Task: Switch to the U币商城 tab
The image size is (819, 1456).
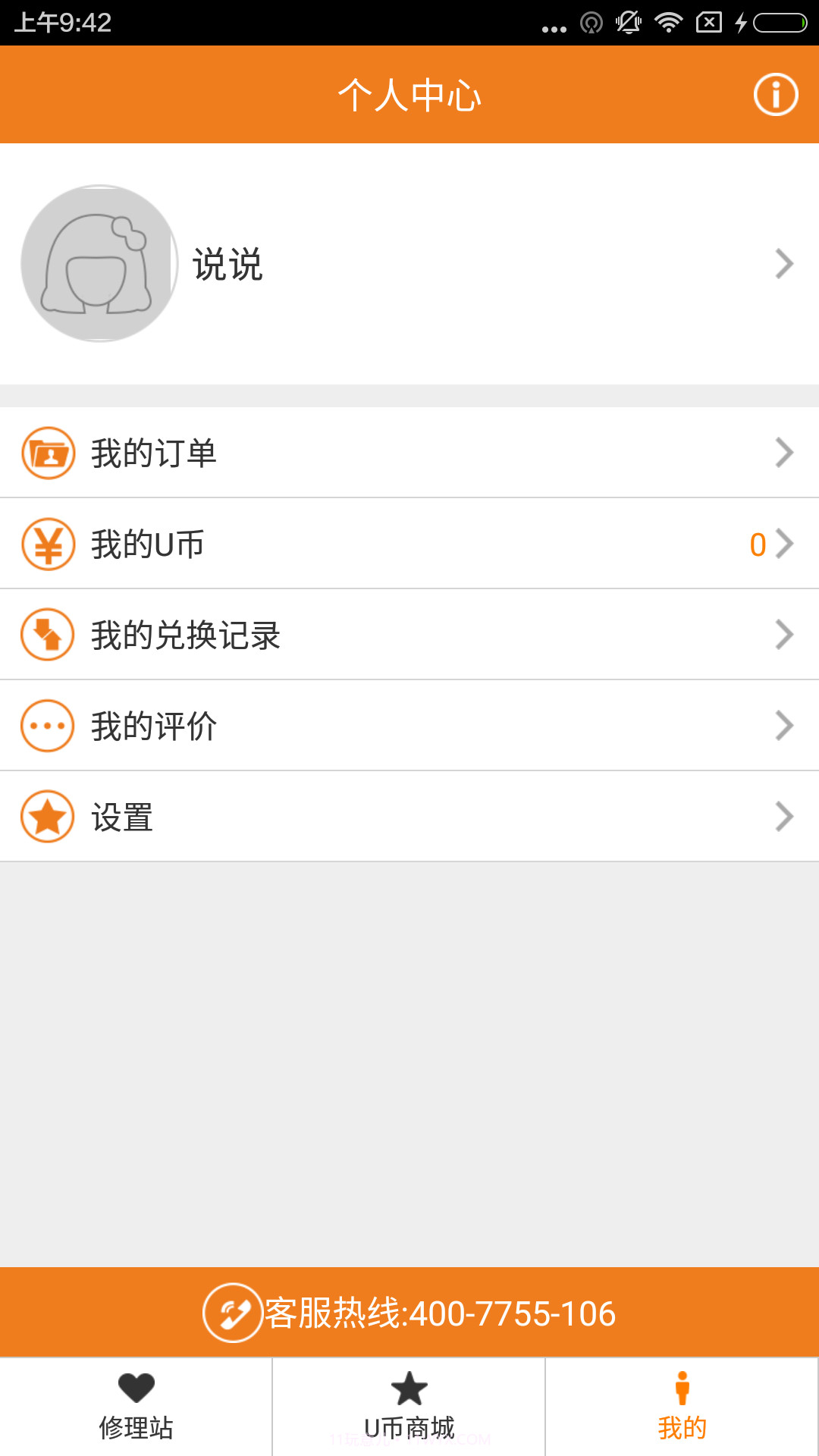Action: 409,1407
